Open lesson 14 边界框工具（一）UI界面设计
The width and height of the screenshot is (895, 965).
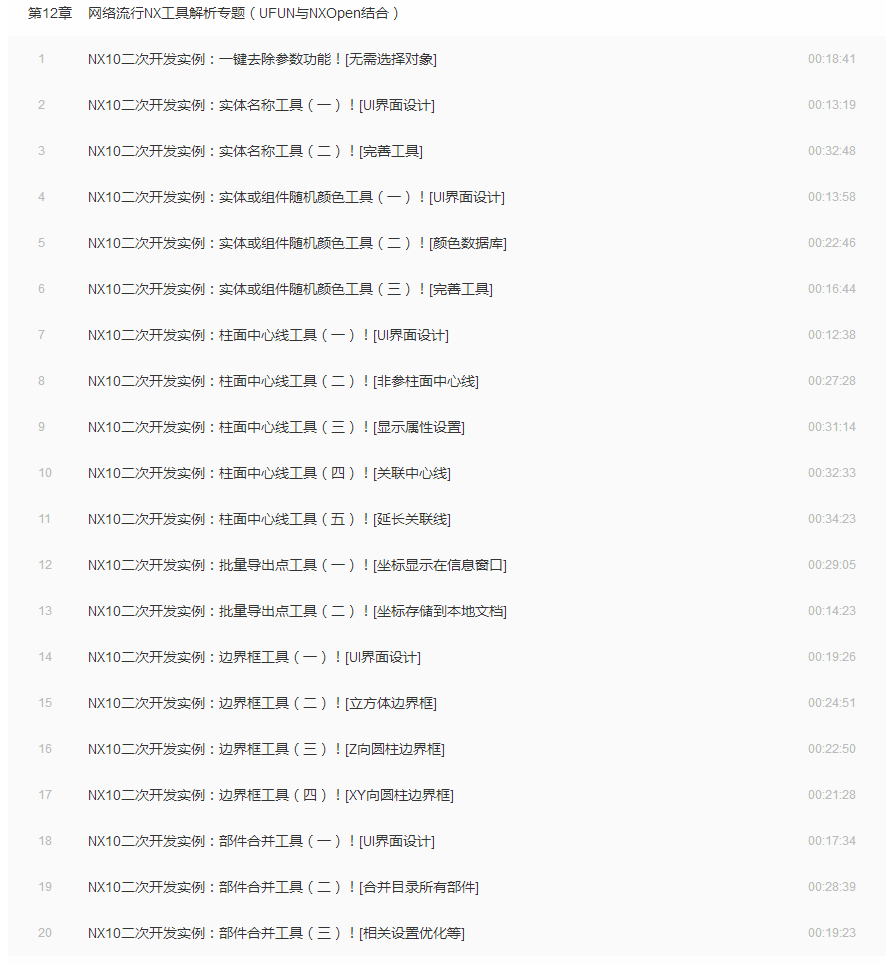(254, 657)
